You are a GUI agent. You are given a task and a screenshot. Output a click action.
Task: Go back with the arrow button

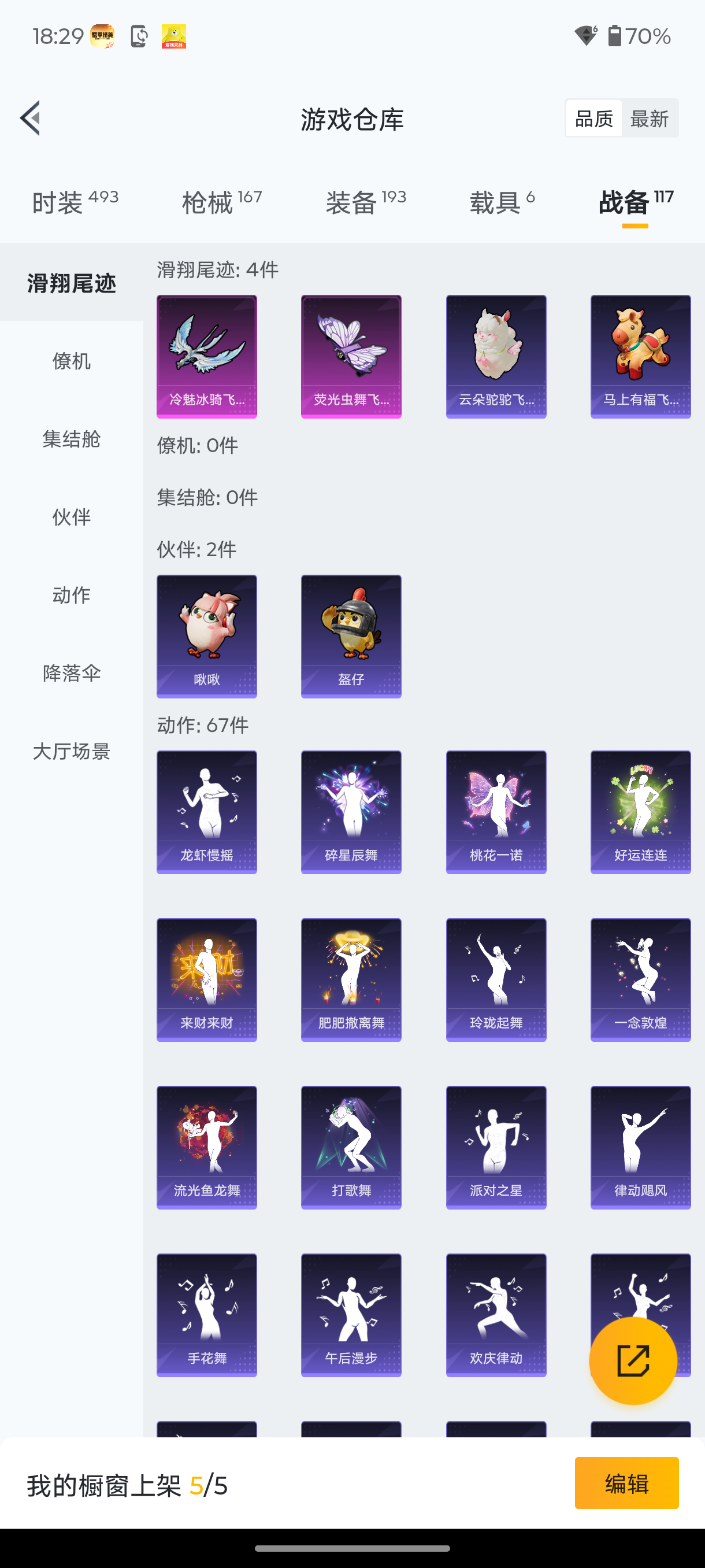point(30,119)
